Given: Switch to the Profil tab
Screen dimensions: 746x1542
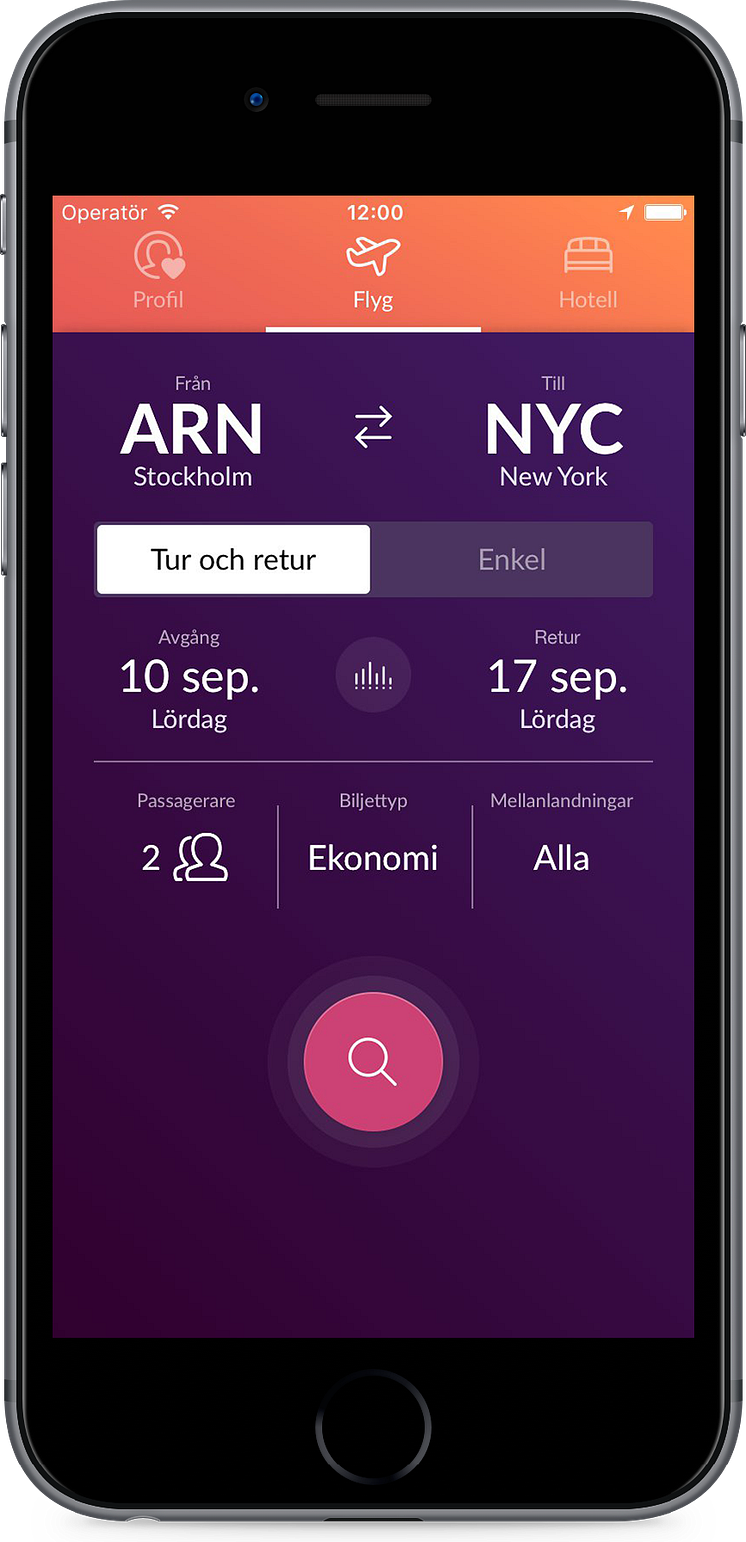Looking at the screenshot, I should click(159, 270).
